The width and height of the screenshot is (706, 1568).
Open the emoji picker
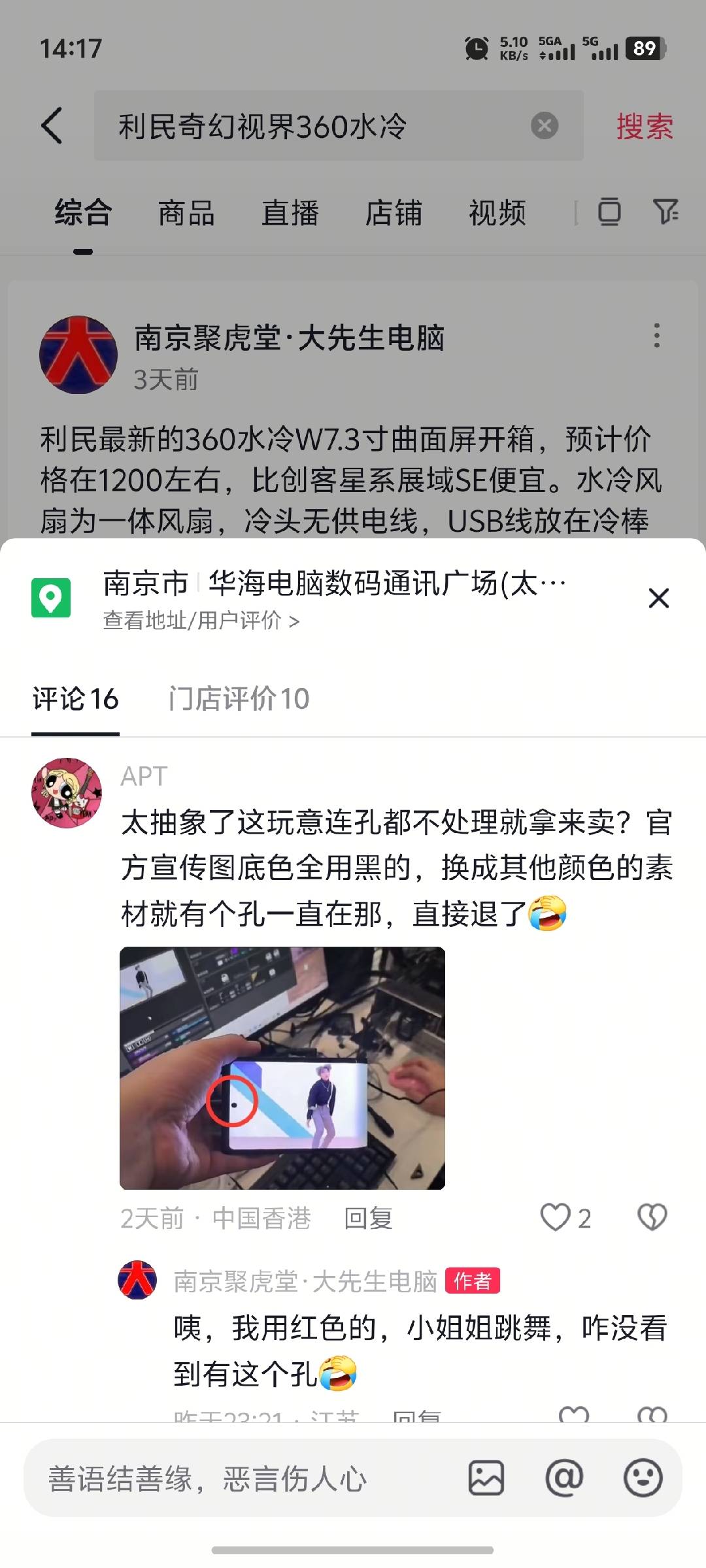[x=643, y=1477]
